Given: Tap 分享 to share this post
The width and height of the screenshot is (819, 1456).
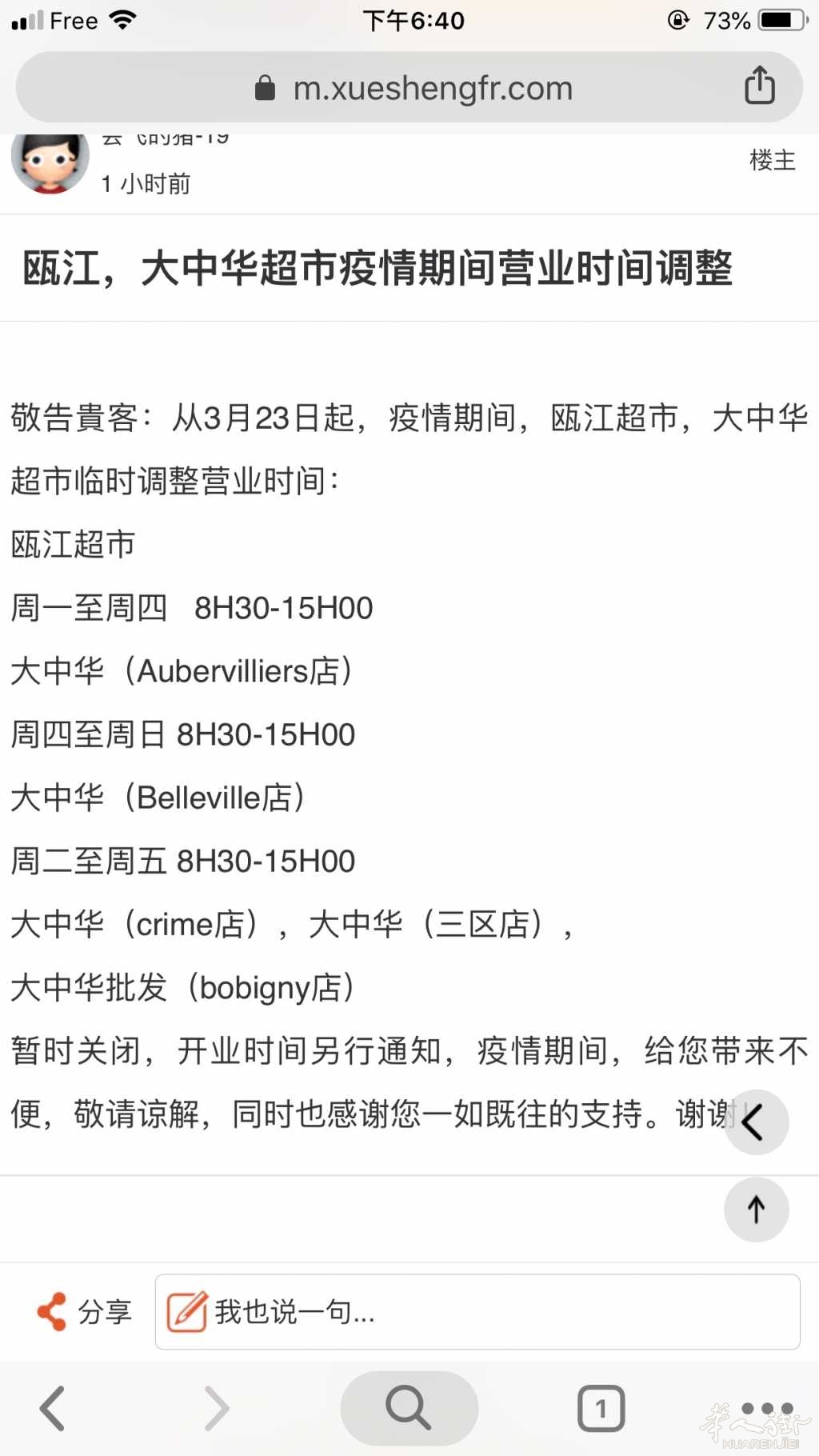Looking at the screenshot, I should 85,1312.
